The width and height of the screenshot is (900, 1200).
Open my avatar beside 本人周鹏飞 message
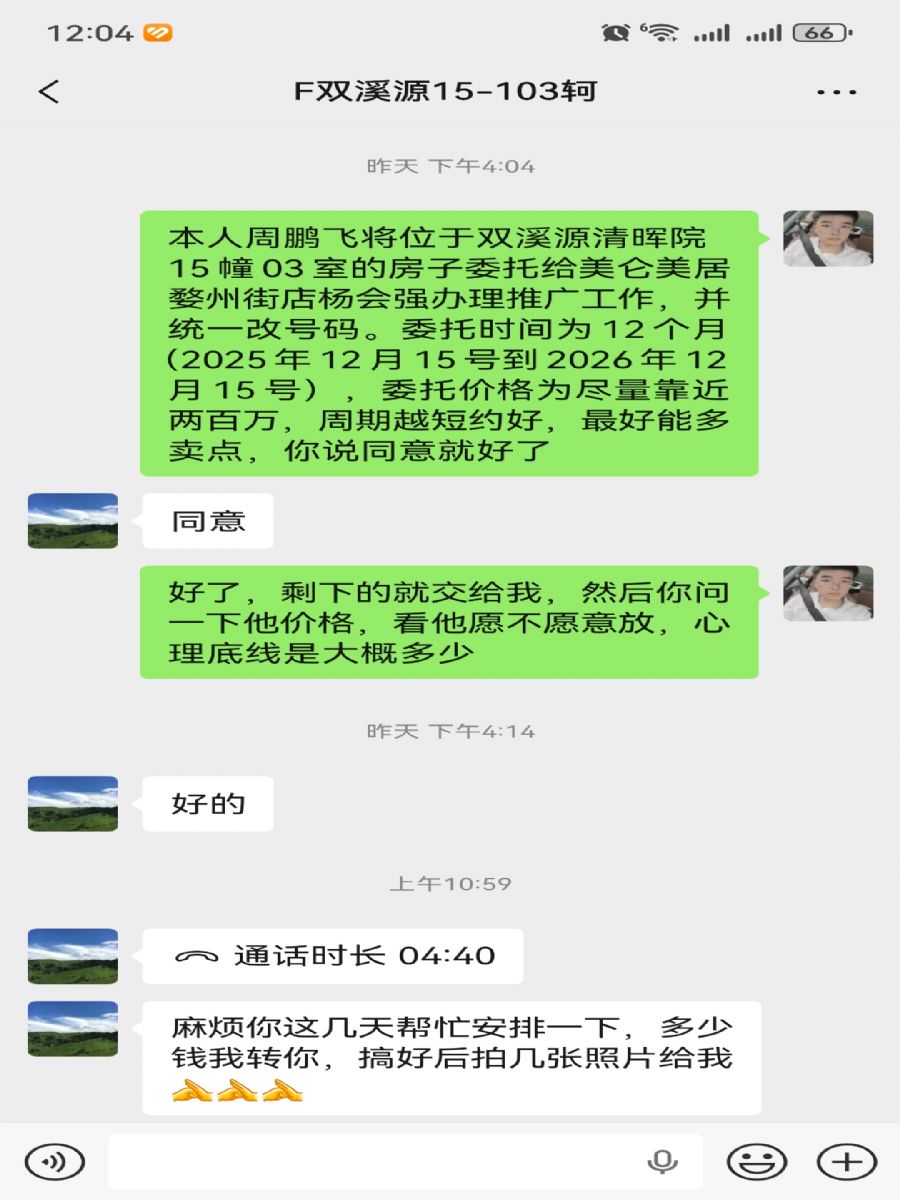point(828,238)
